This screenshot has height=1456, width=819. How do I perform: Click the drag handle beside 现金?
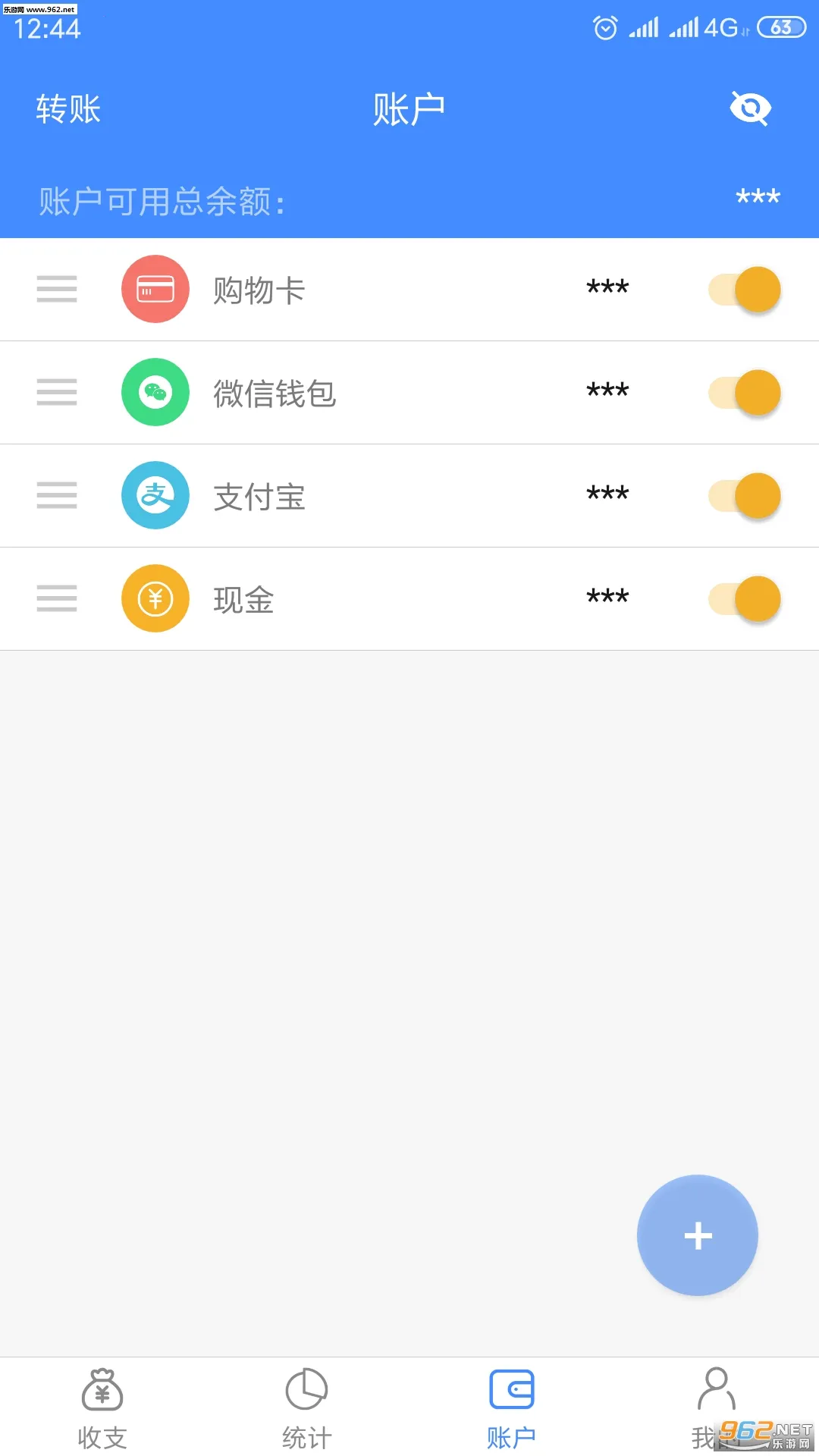pos(57,598)
